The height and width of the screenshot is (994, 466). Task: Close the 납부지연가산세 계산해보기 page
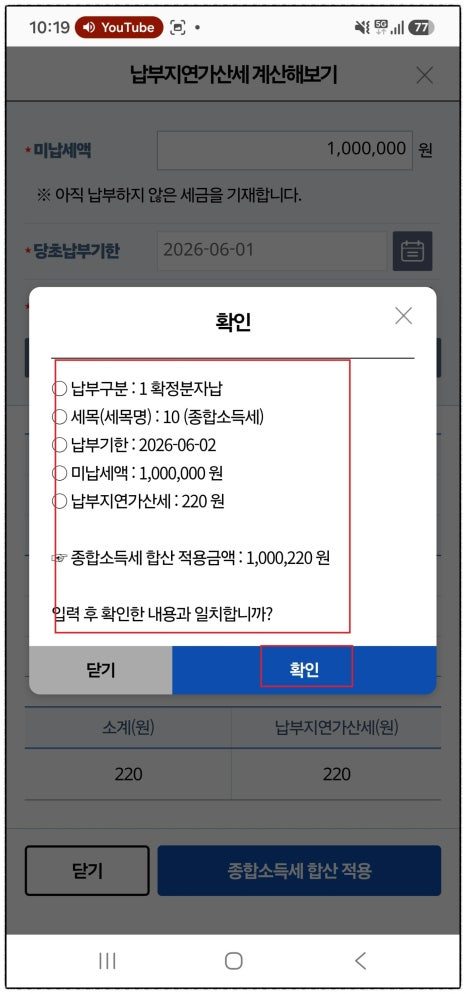pos(424,75)
